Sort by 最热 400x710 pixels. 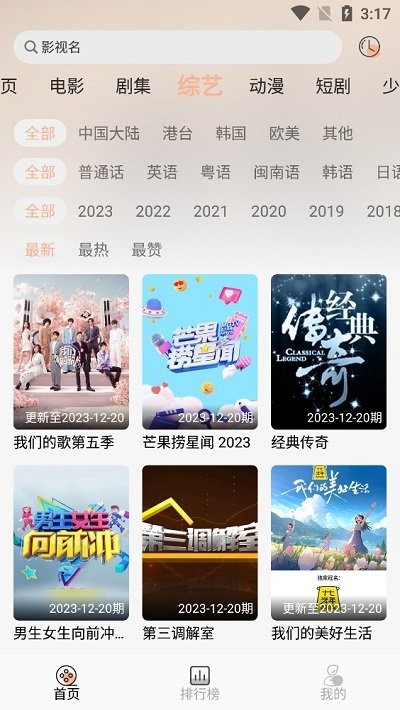click(93, 249)
